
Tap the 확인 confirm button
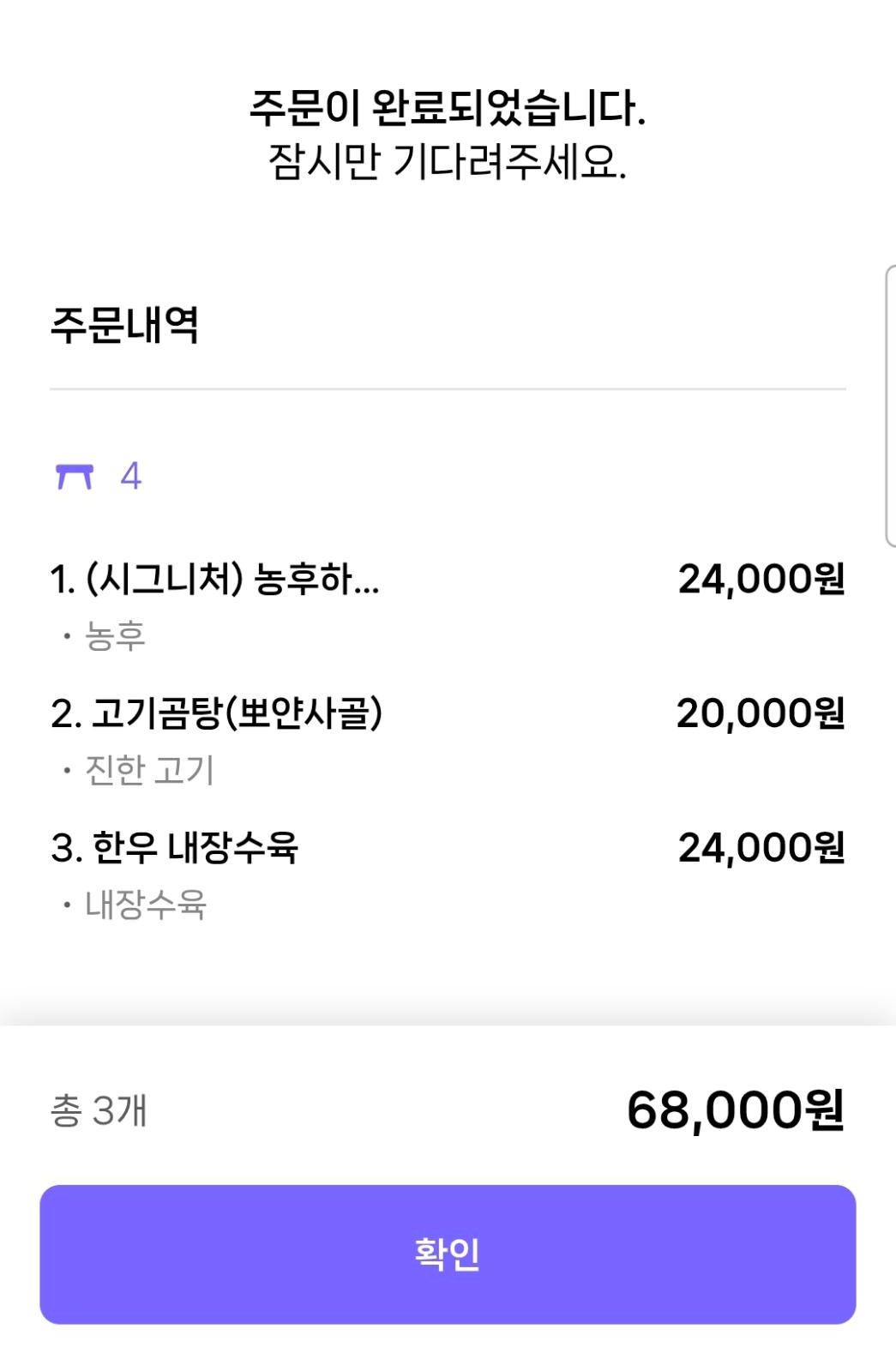click(x=448, y=1254)
